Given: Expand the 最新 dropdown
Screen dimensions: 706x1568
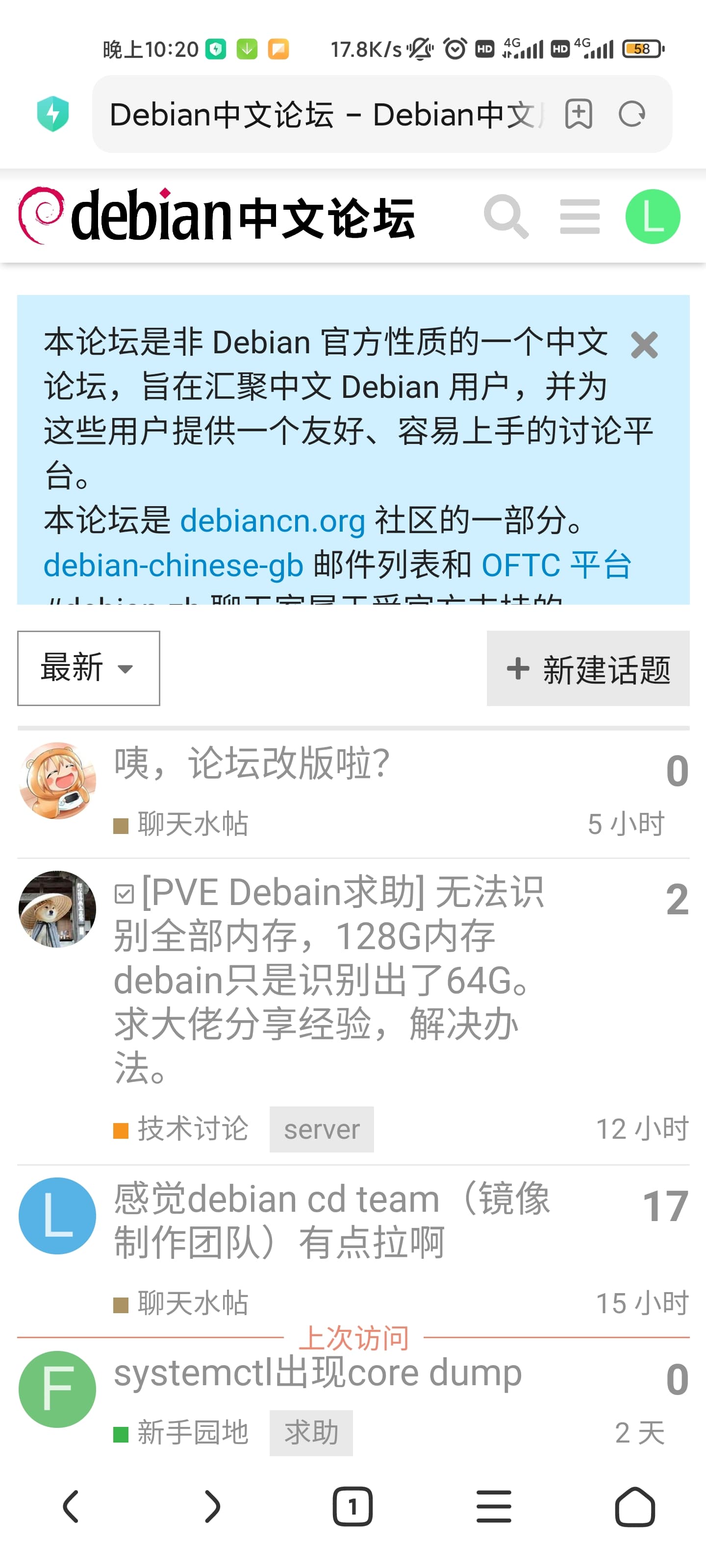Looking at the screenshot, I should [x=88, y=668].
